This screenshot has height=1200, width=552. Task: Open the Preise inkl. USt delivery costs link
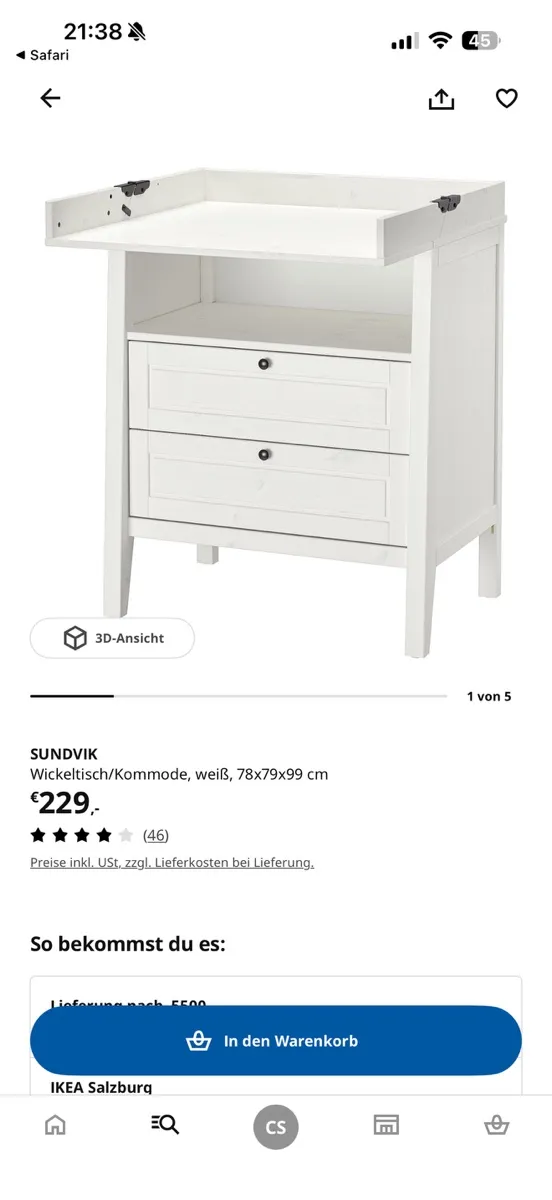click(172, 862)
